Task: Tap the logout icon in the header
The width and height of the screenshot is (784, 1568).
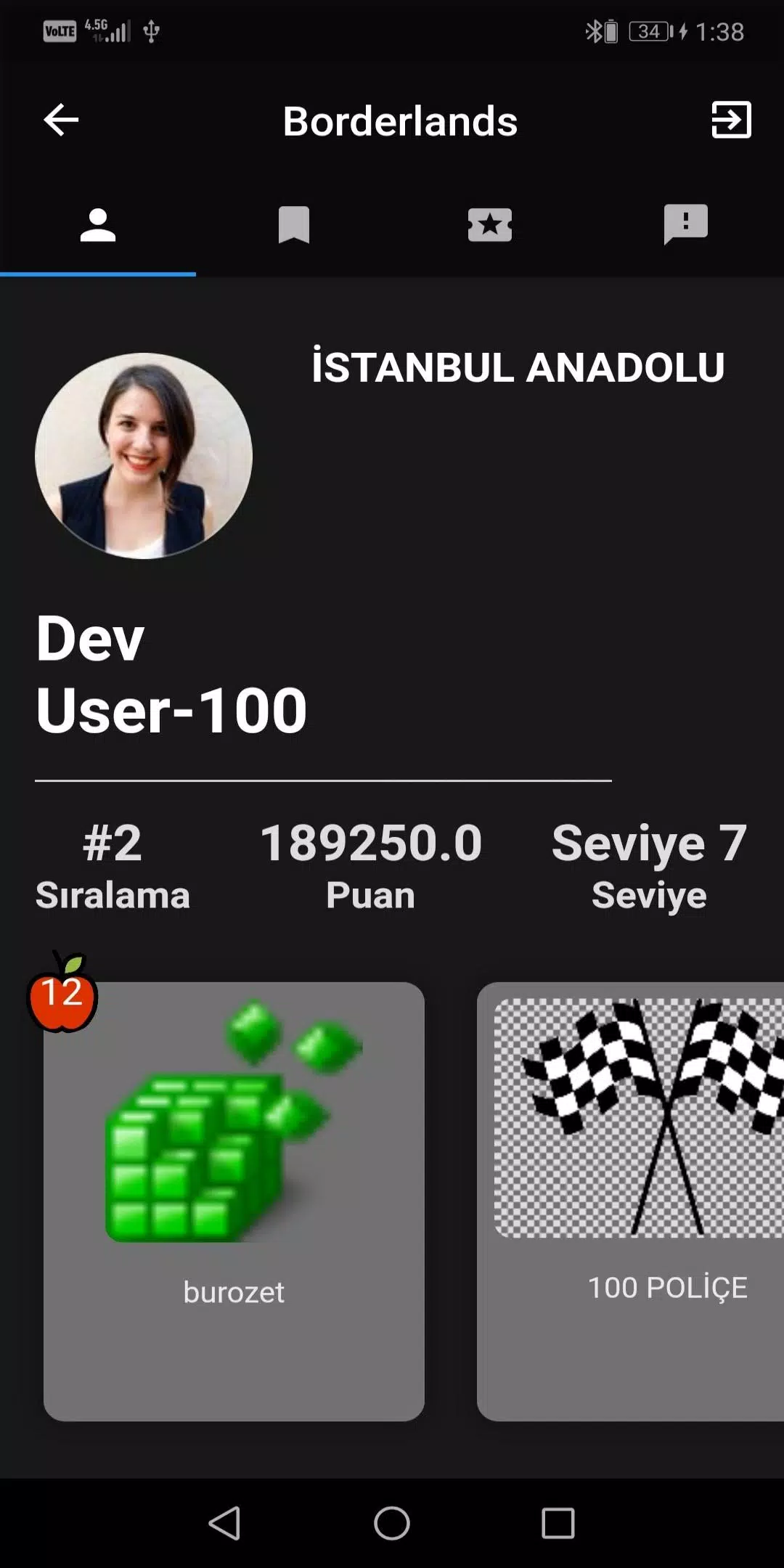Action: point(730,121)
